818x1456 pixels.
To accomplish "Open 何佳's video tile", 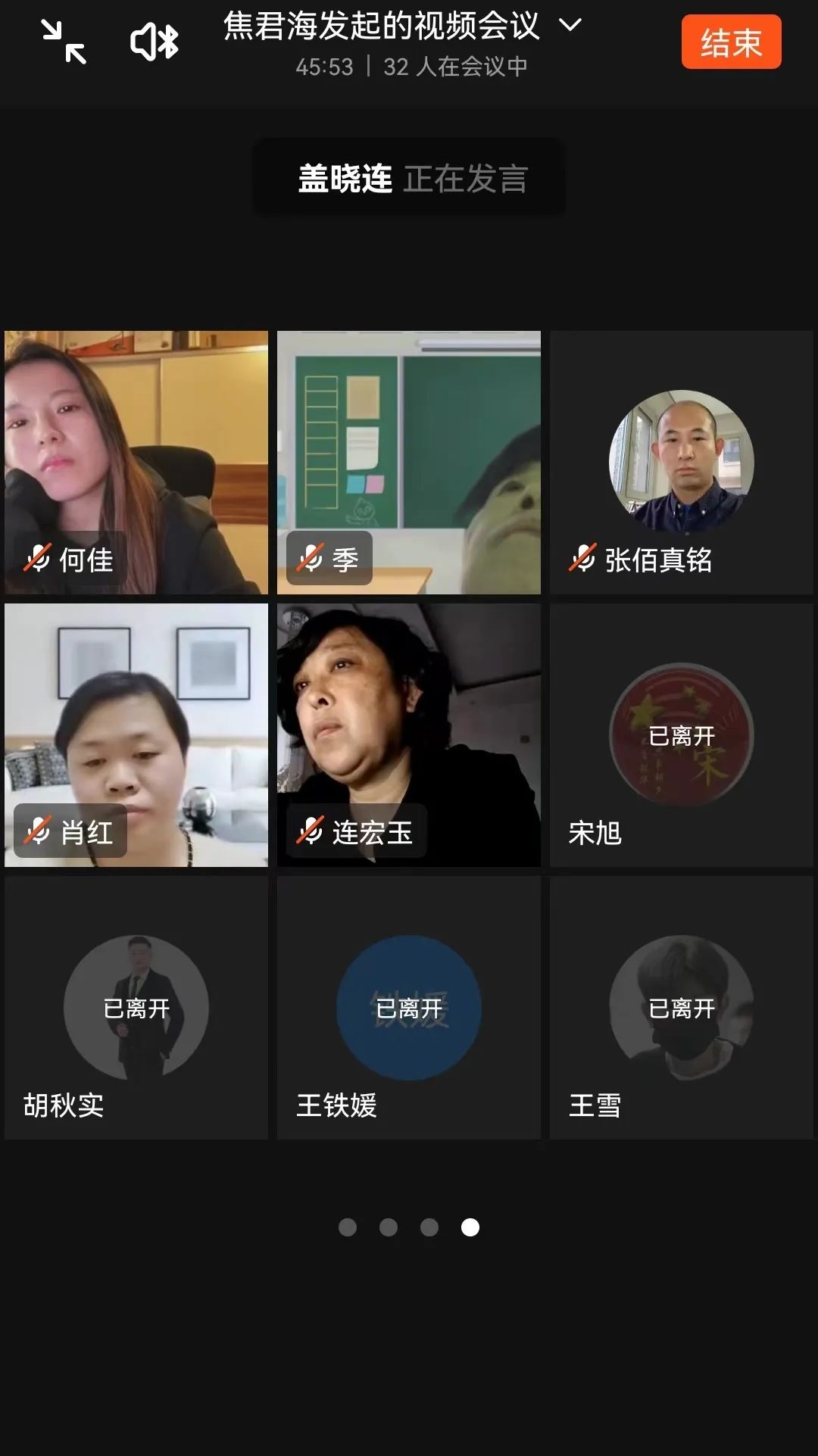I will [x=136, y=462].
